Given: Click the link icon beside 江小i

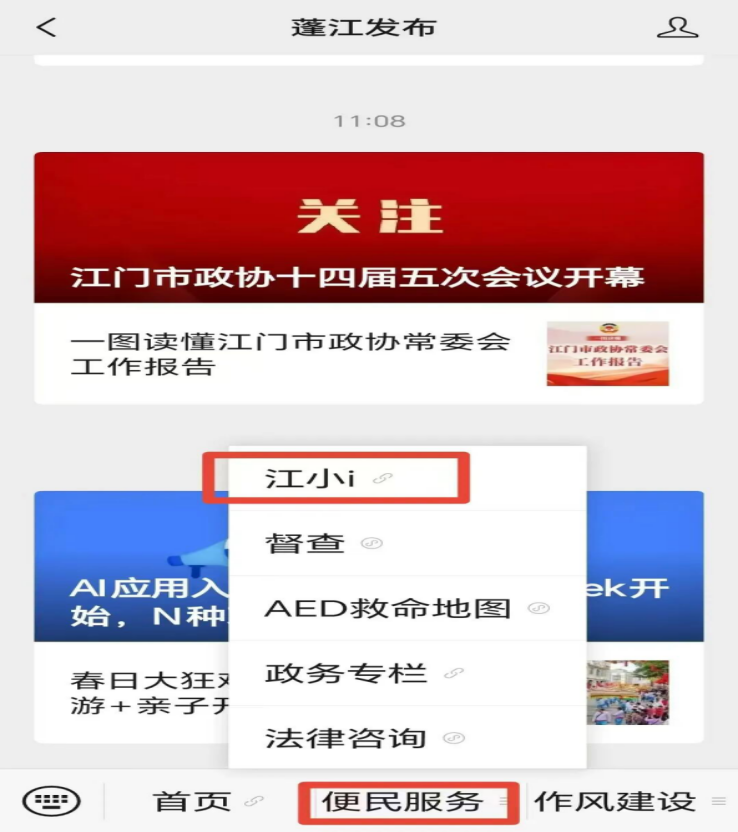Looking at the screenshot, I should (381, 476).
